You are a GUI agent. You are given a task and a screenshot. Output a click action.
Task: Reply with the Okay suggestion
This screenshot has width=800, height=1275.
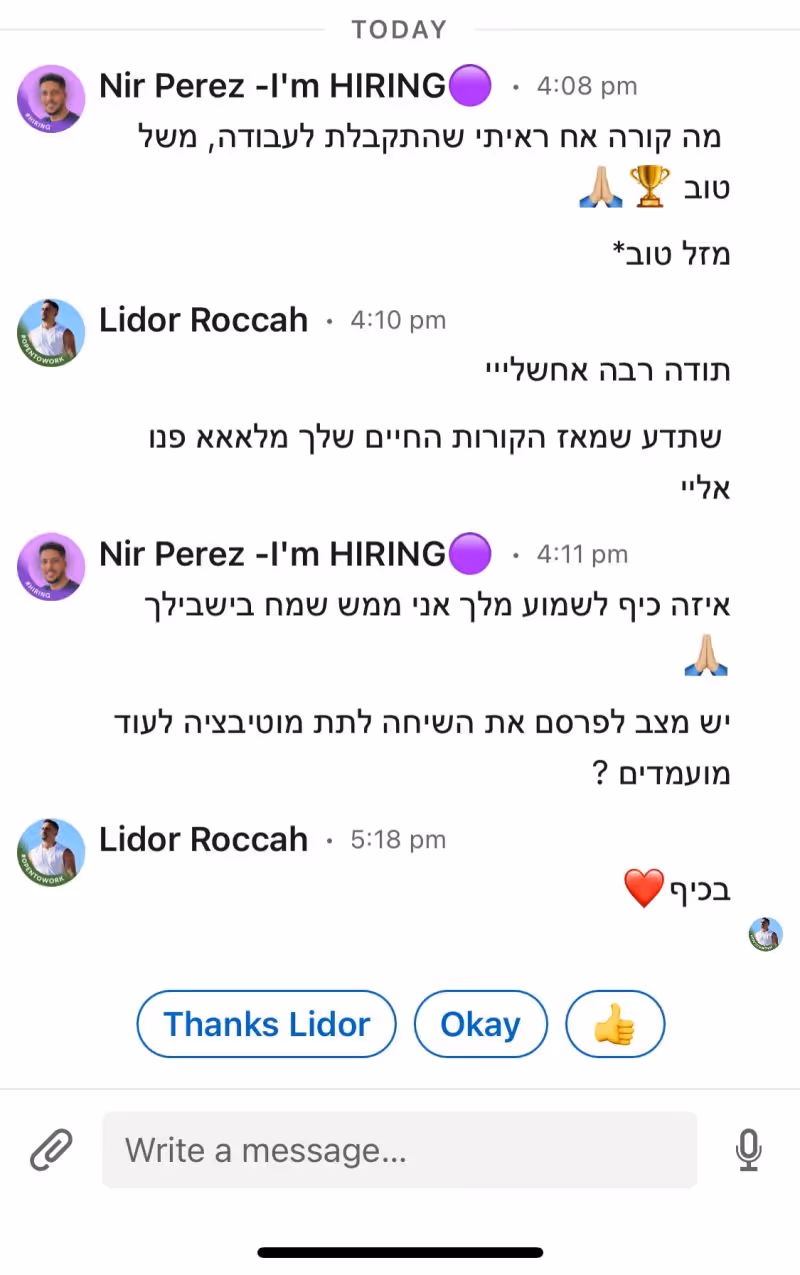pyautogui.click(x=481, y=1024)
